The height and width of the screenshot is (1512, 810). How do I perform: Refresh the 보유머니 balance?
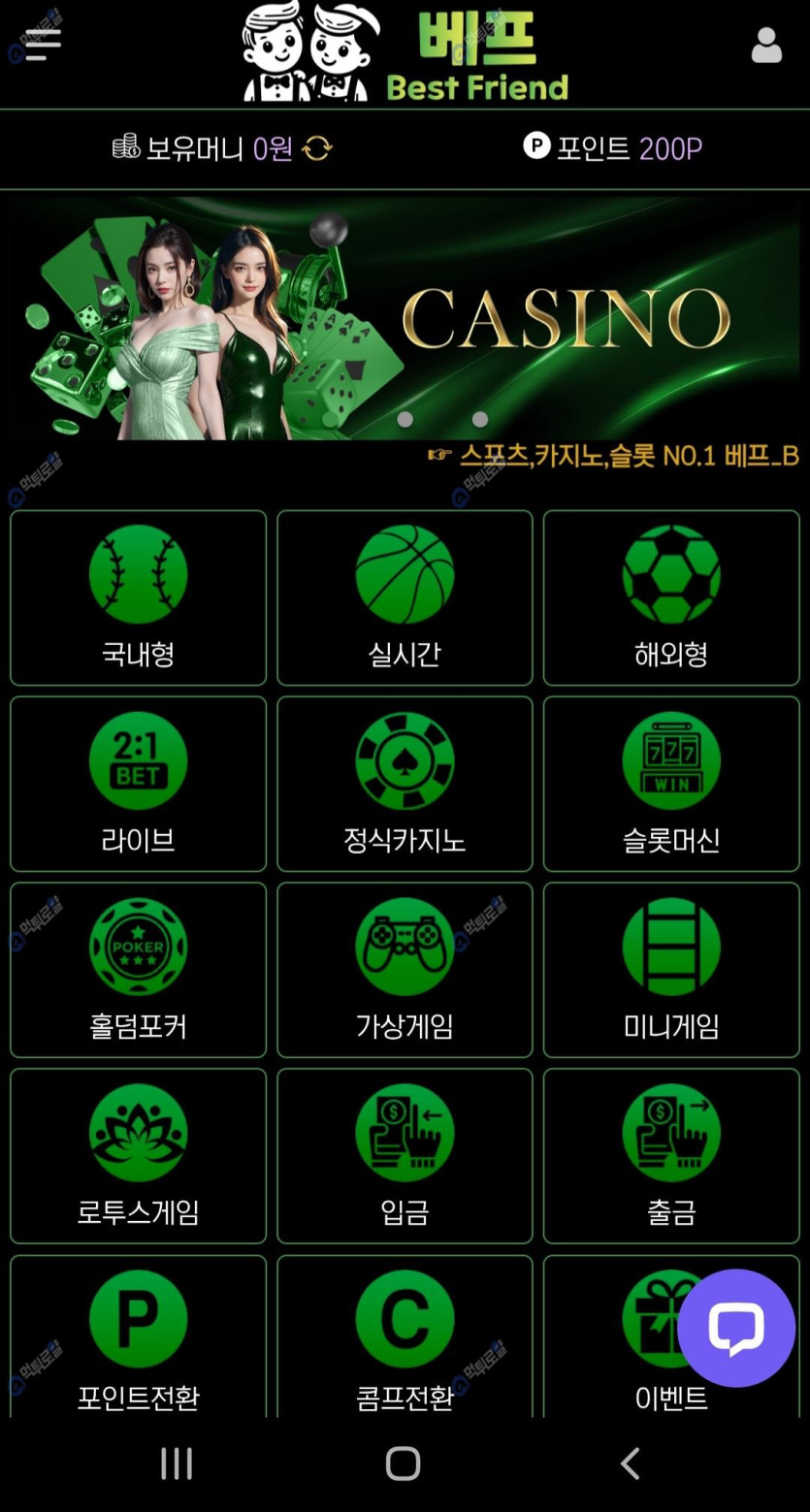[x=317, y=148]
